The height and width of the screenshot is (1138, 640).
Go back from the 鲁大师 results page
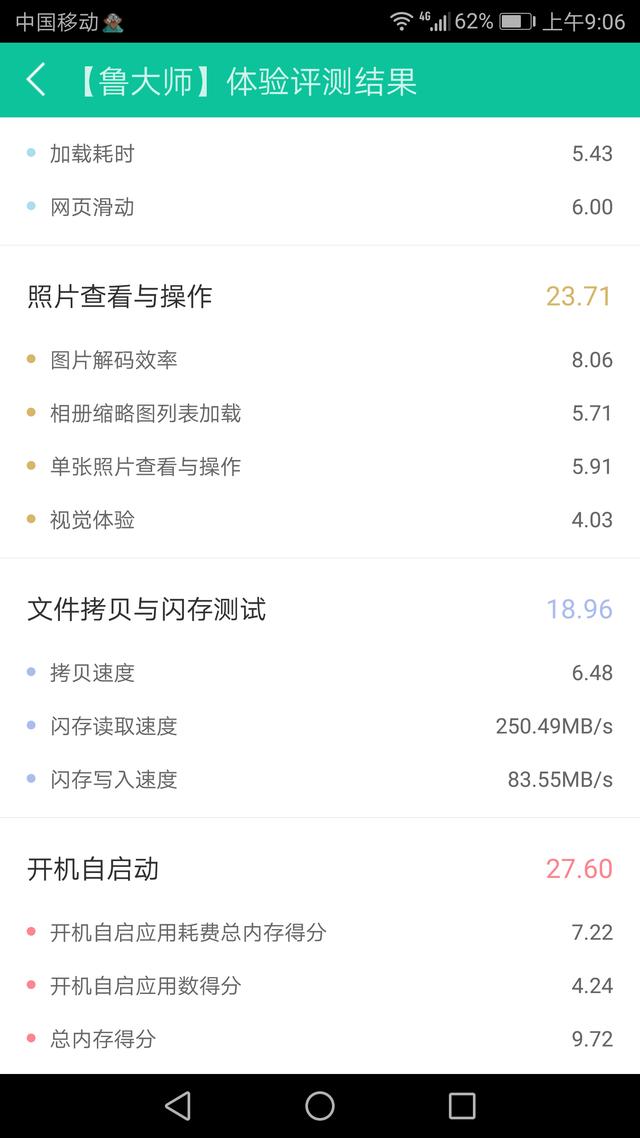click(36, 80)
